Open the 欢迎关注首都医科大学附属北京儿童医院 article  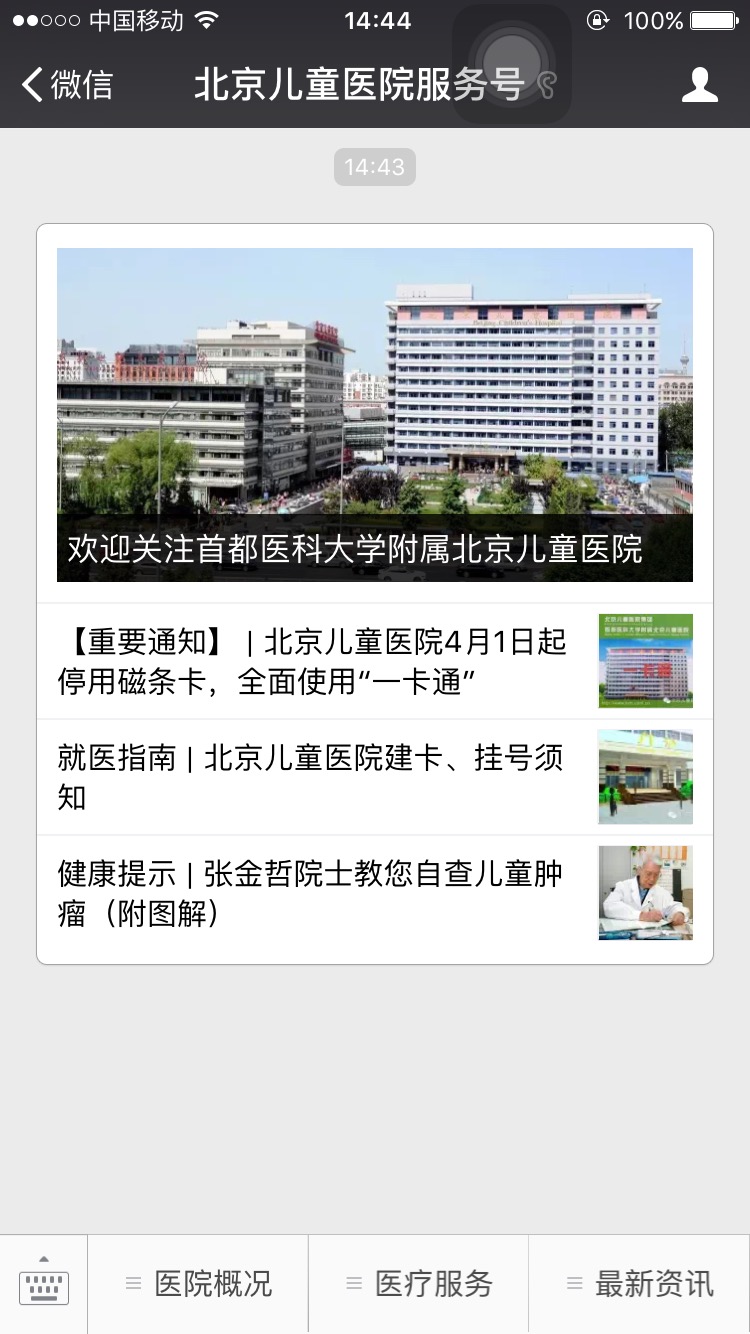[x=374, y=414]
